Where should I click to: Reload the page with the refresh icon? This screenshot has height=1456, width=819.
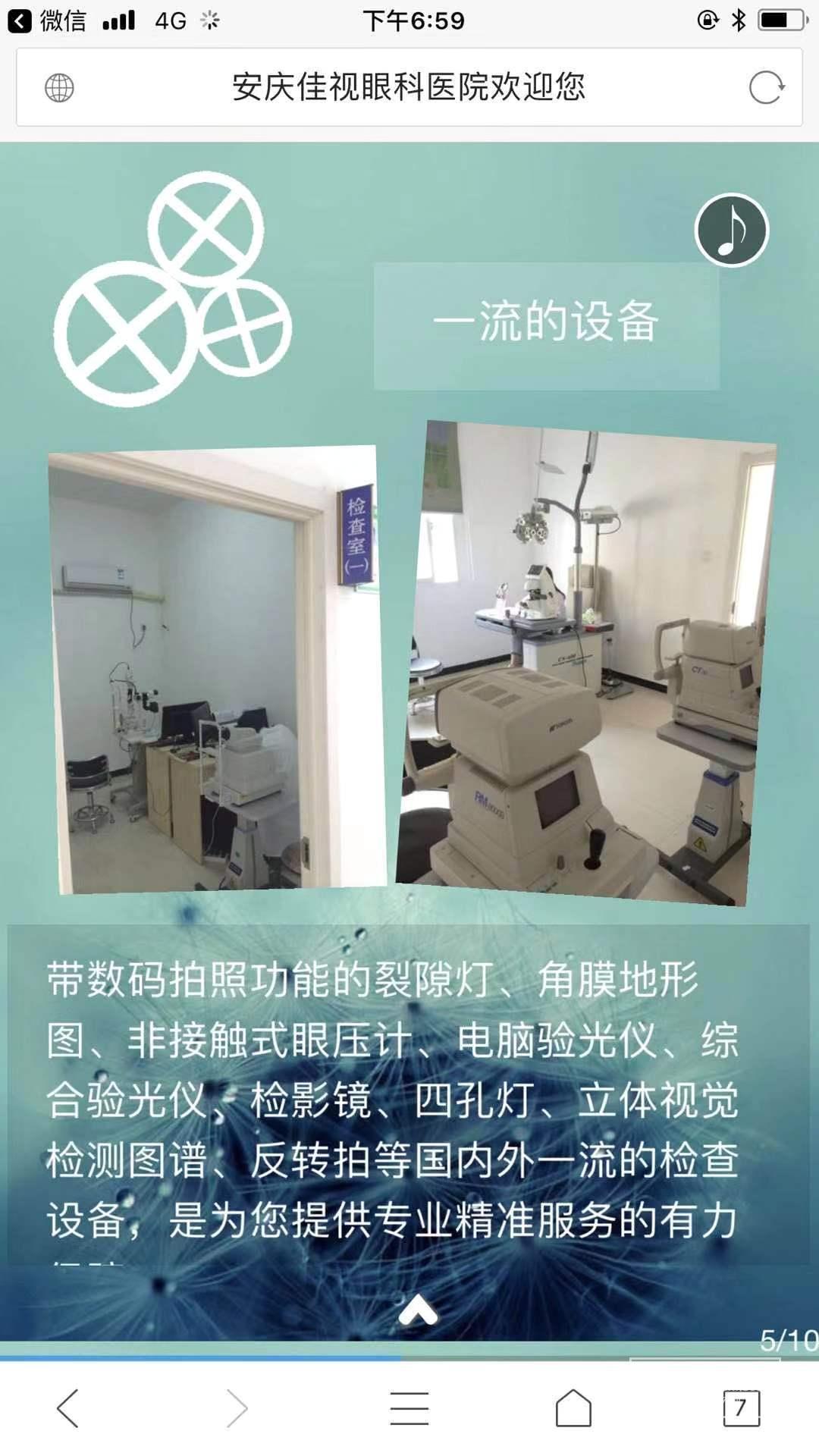point(766,88)
